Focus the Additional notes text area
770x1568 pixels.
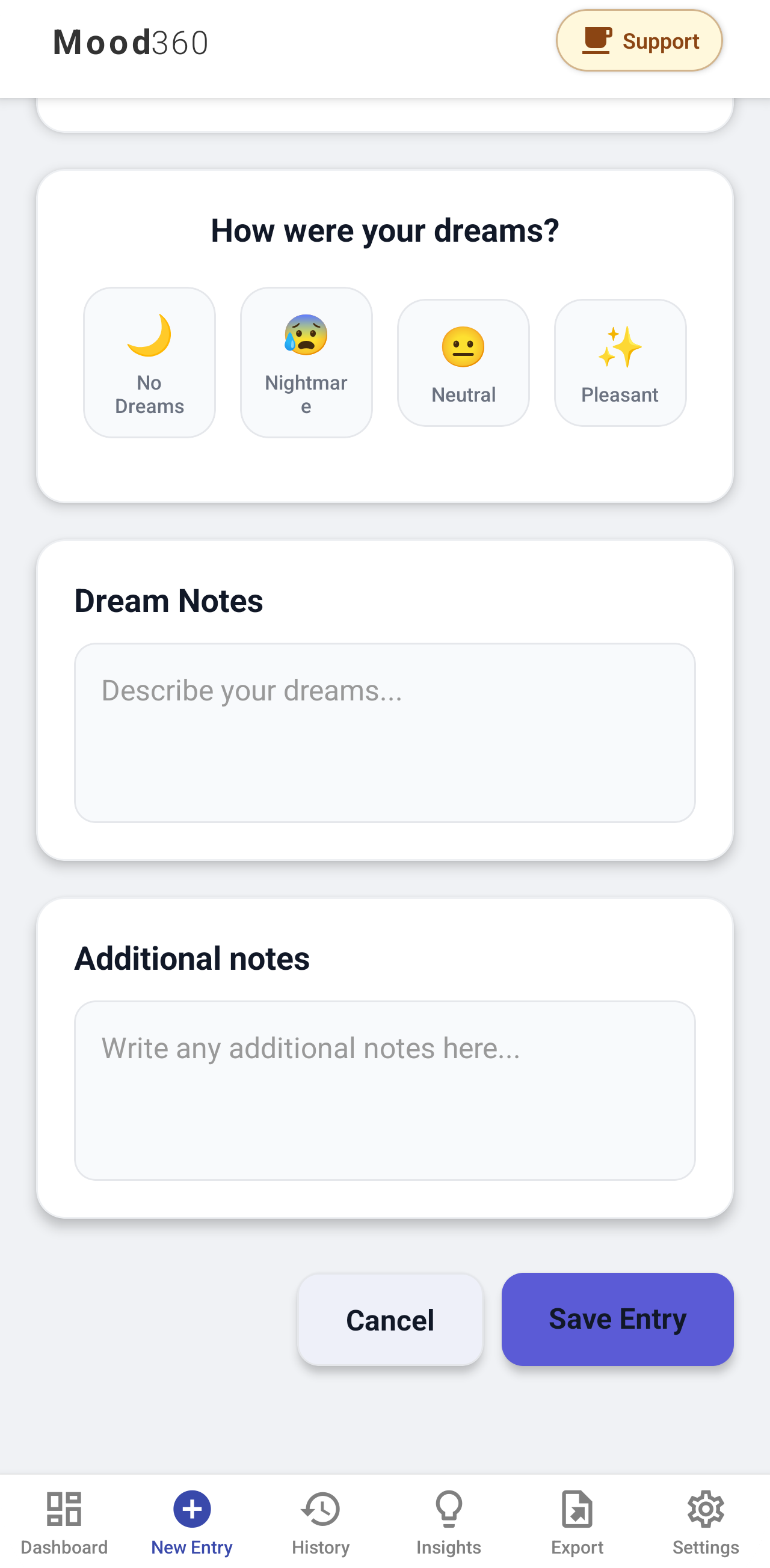pos(385,1089)
